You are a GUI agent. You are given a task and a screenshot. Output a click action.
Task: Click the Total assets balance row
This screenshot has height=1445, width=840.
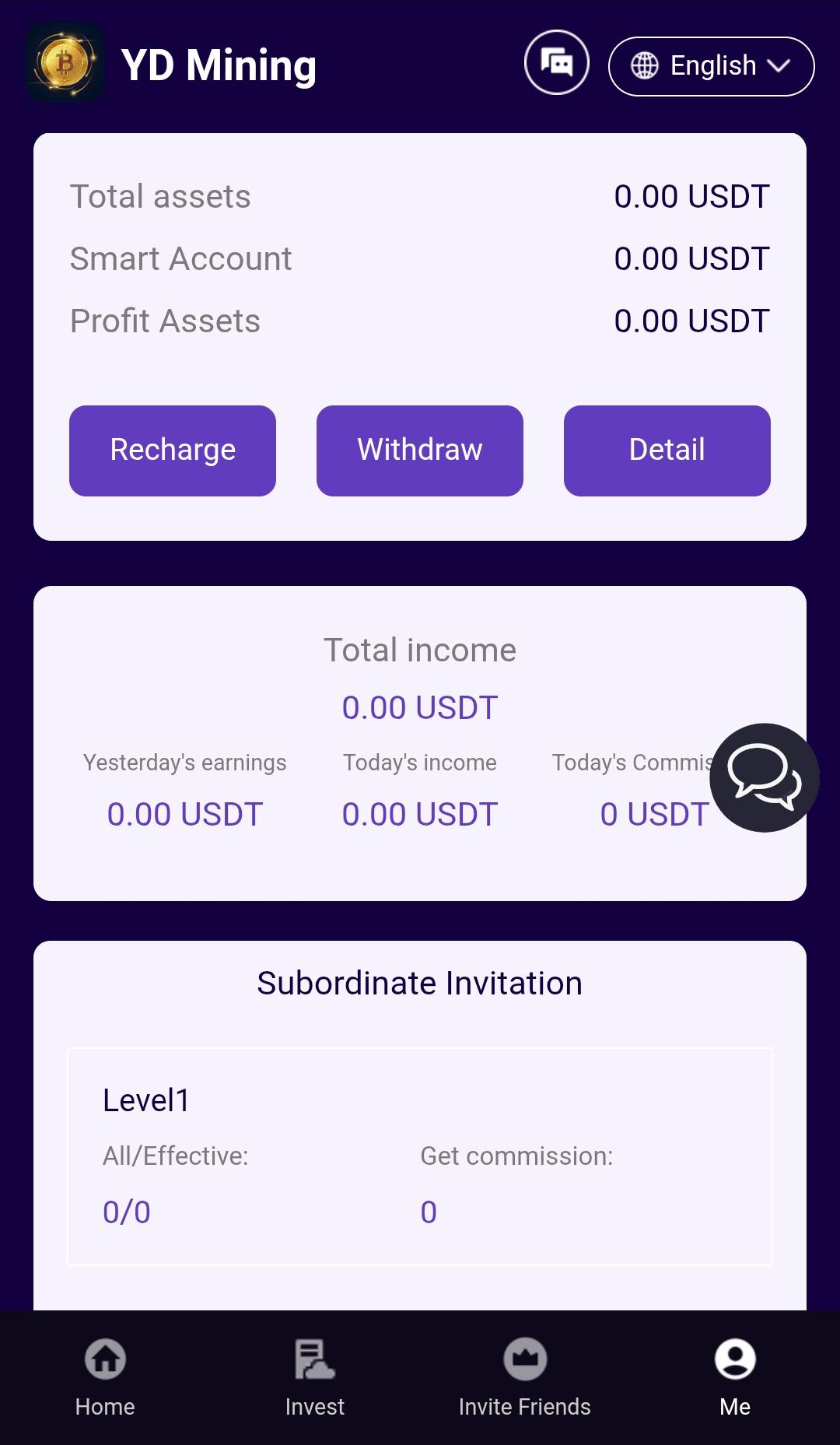(x=420, y=196)
